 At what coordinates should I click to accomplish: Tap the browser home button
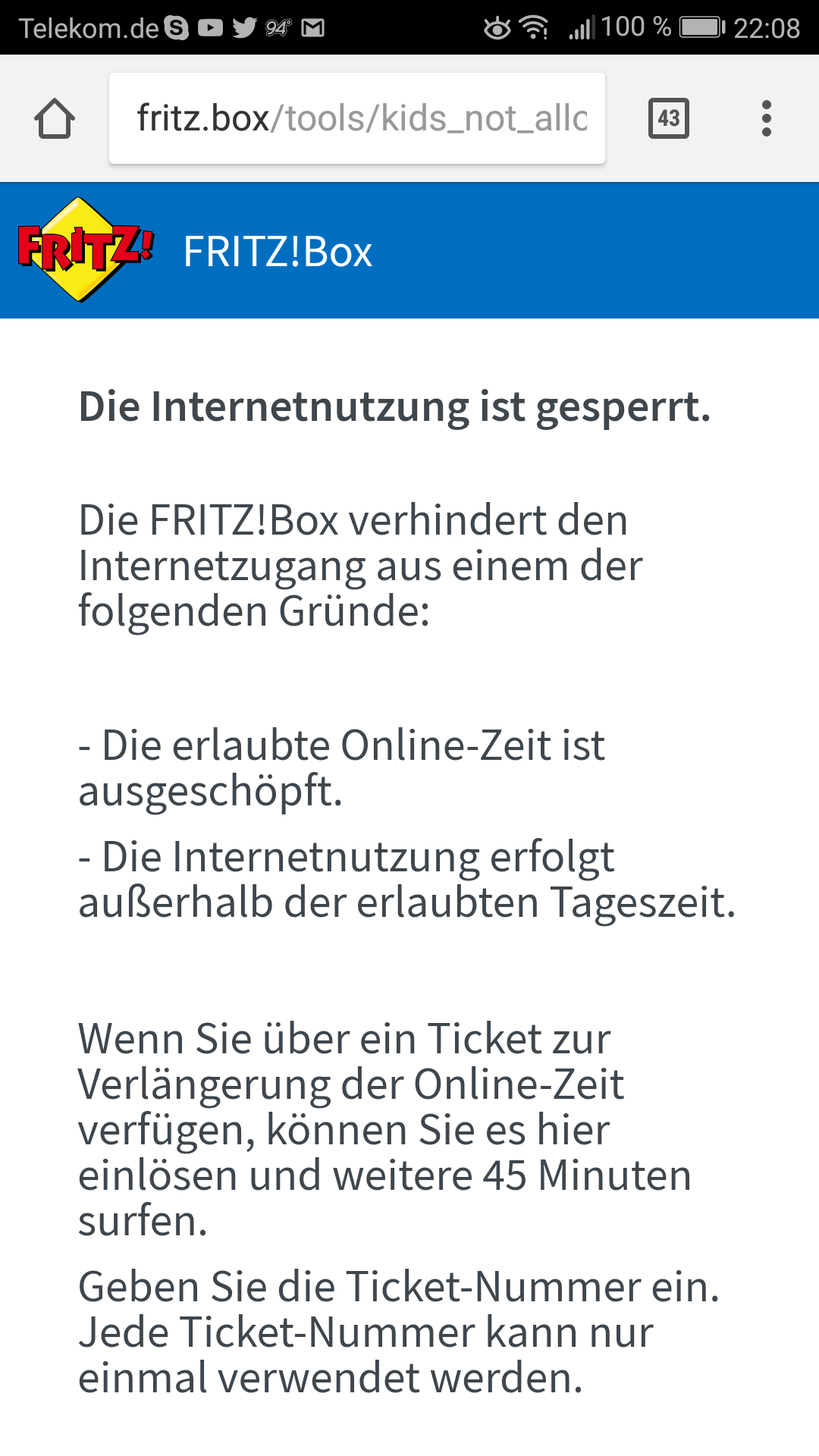(x=55, y=119)
